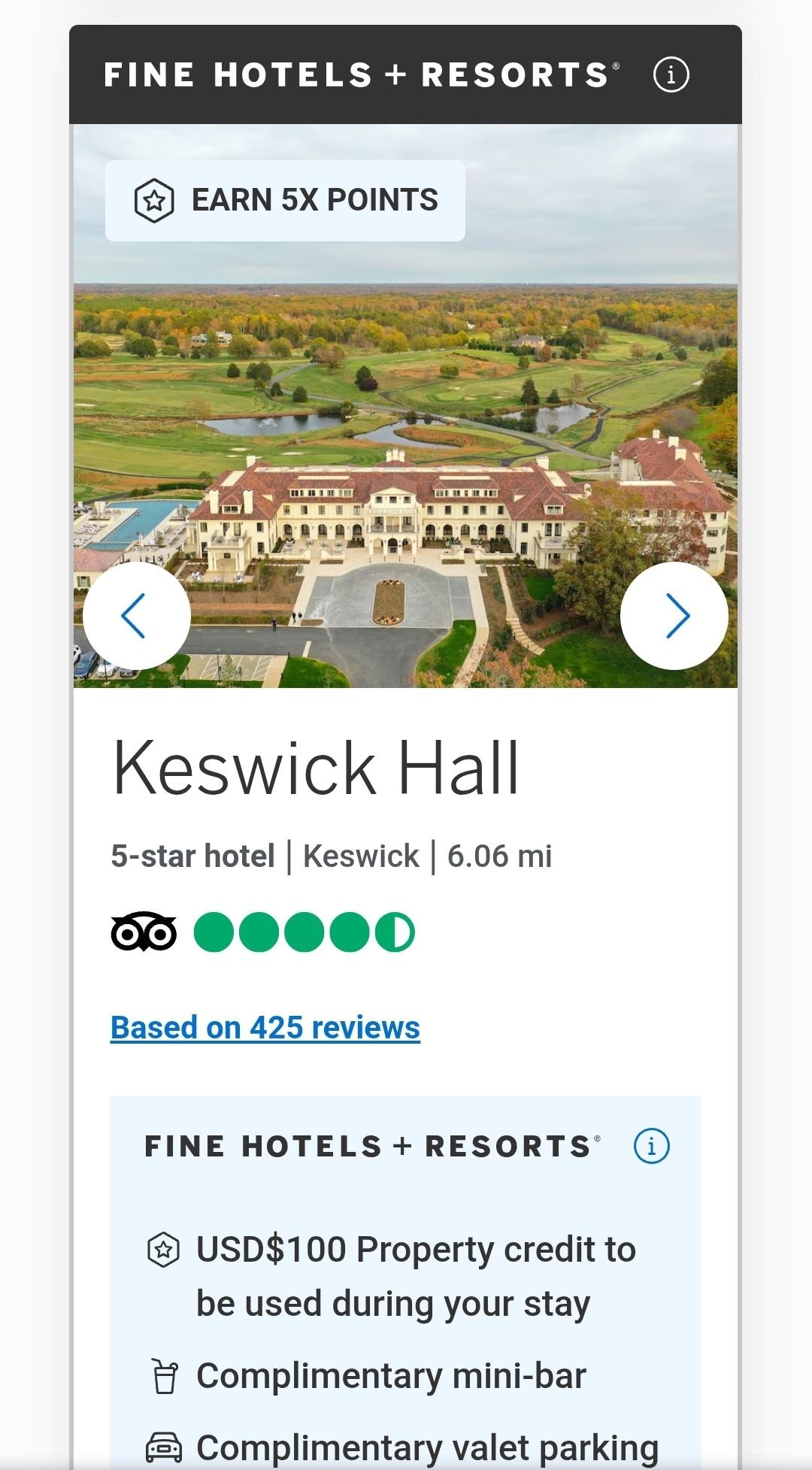This screenshot has width=812, height=1470.
Task: Click the FINE HOTELS + RESORTS header text
Action: [361, 74]
